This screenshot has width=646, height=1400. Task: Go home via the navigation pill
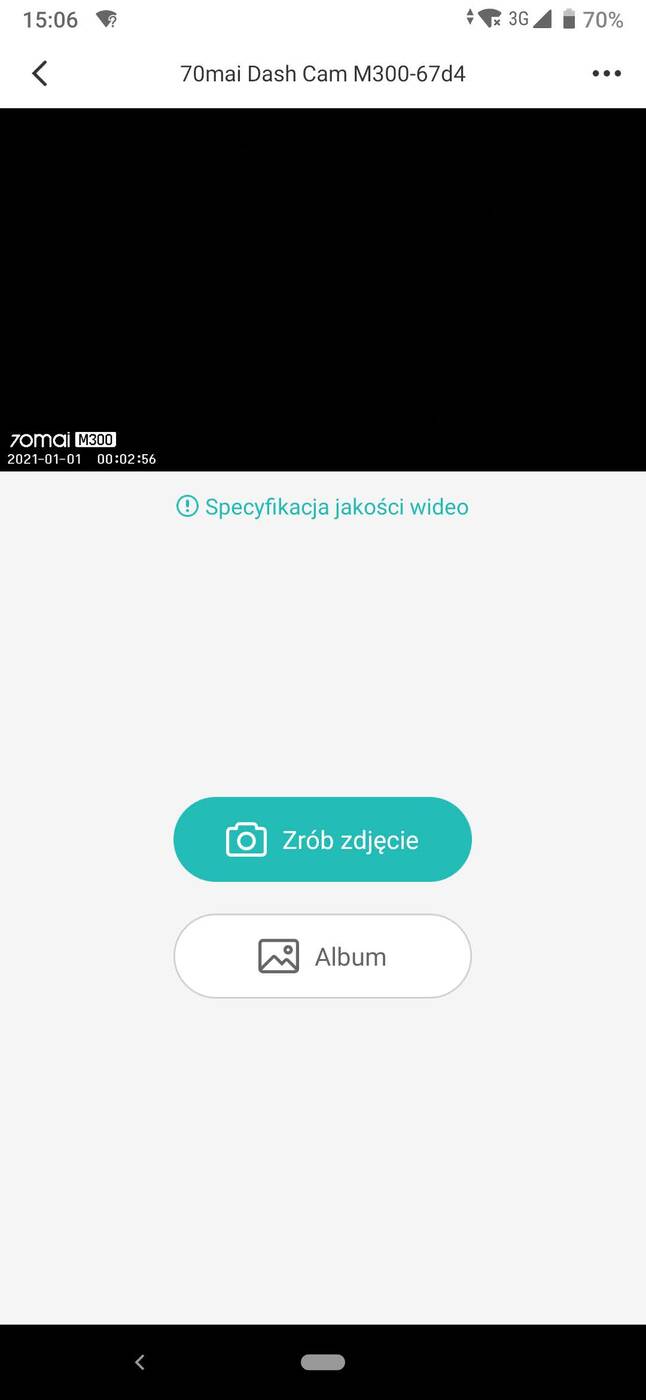pos(322,1362)
